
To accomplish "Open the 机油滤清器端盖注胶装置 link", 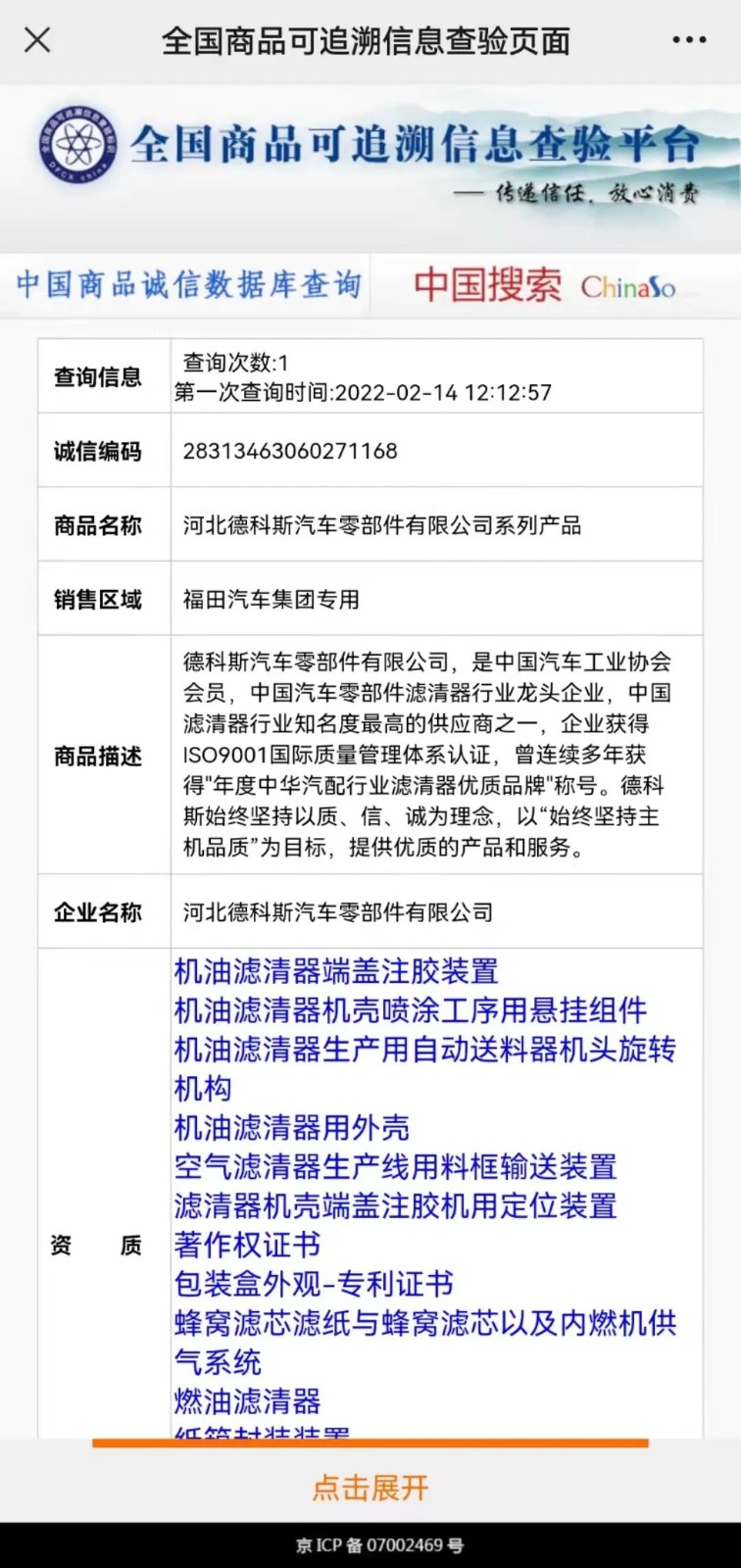I will [336, 971].
